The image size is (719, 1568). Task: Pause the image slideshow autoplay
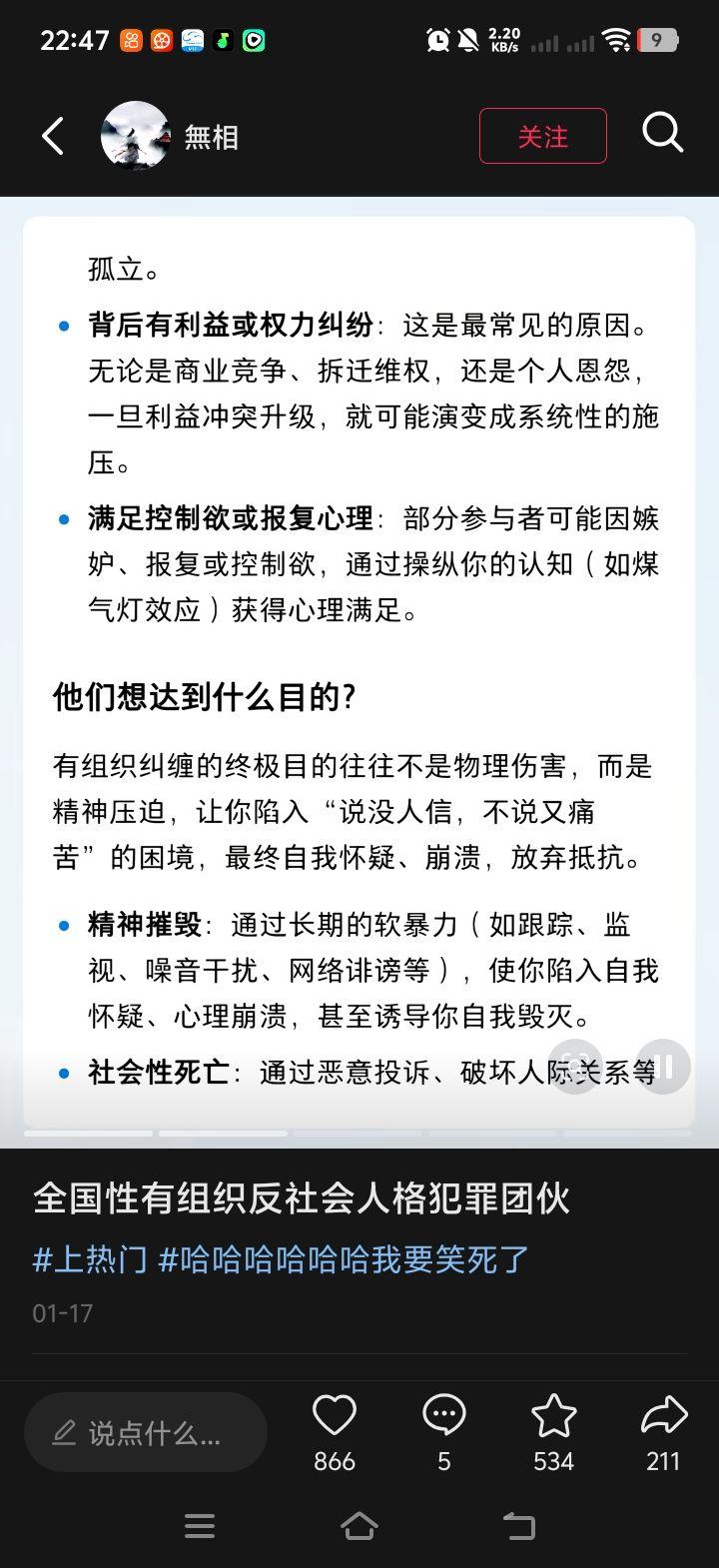coord(663,1067)
